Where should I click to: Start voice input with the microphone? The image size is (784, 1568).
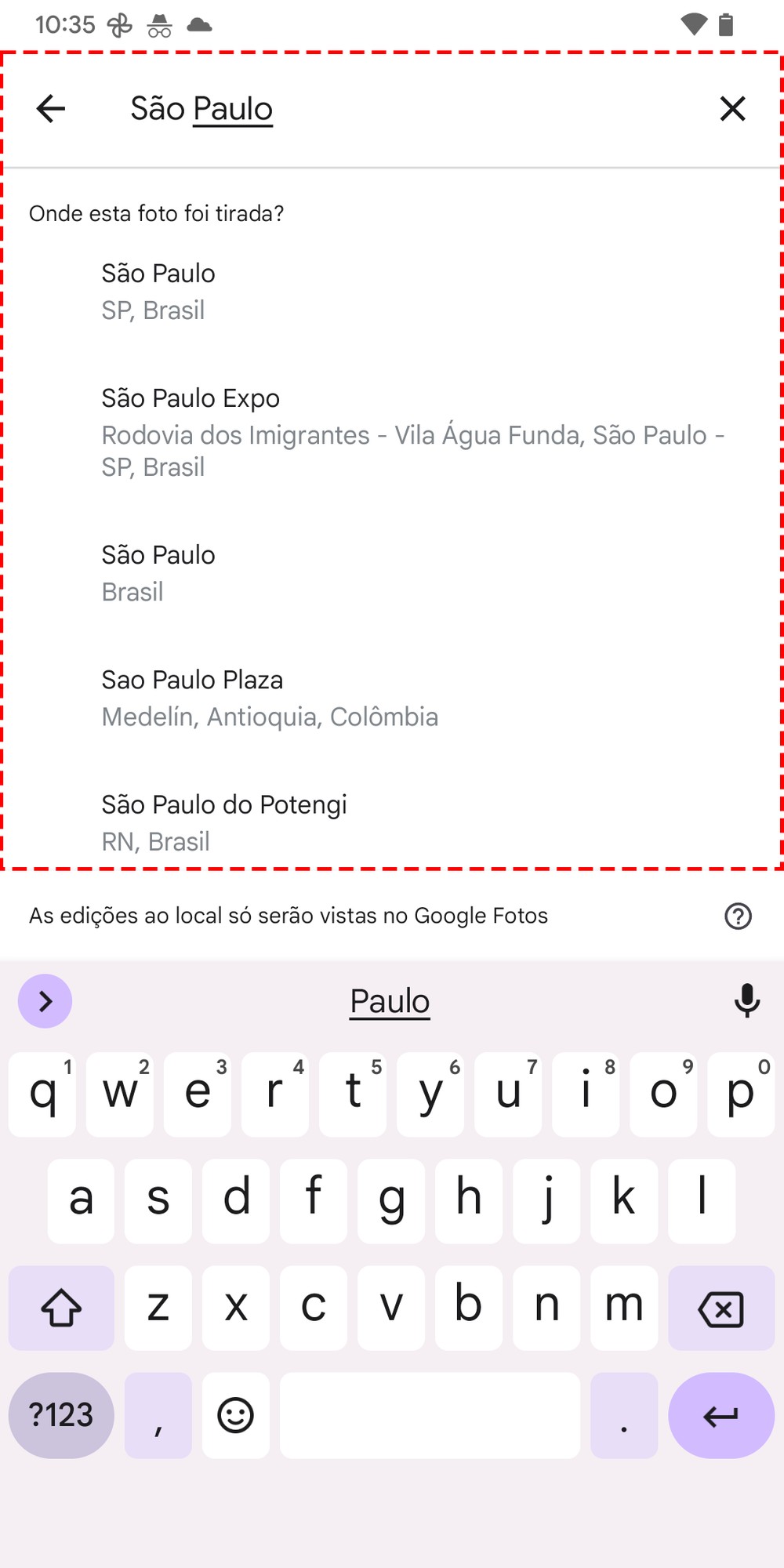746,1001
